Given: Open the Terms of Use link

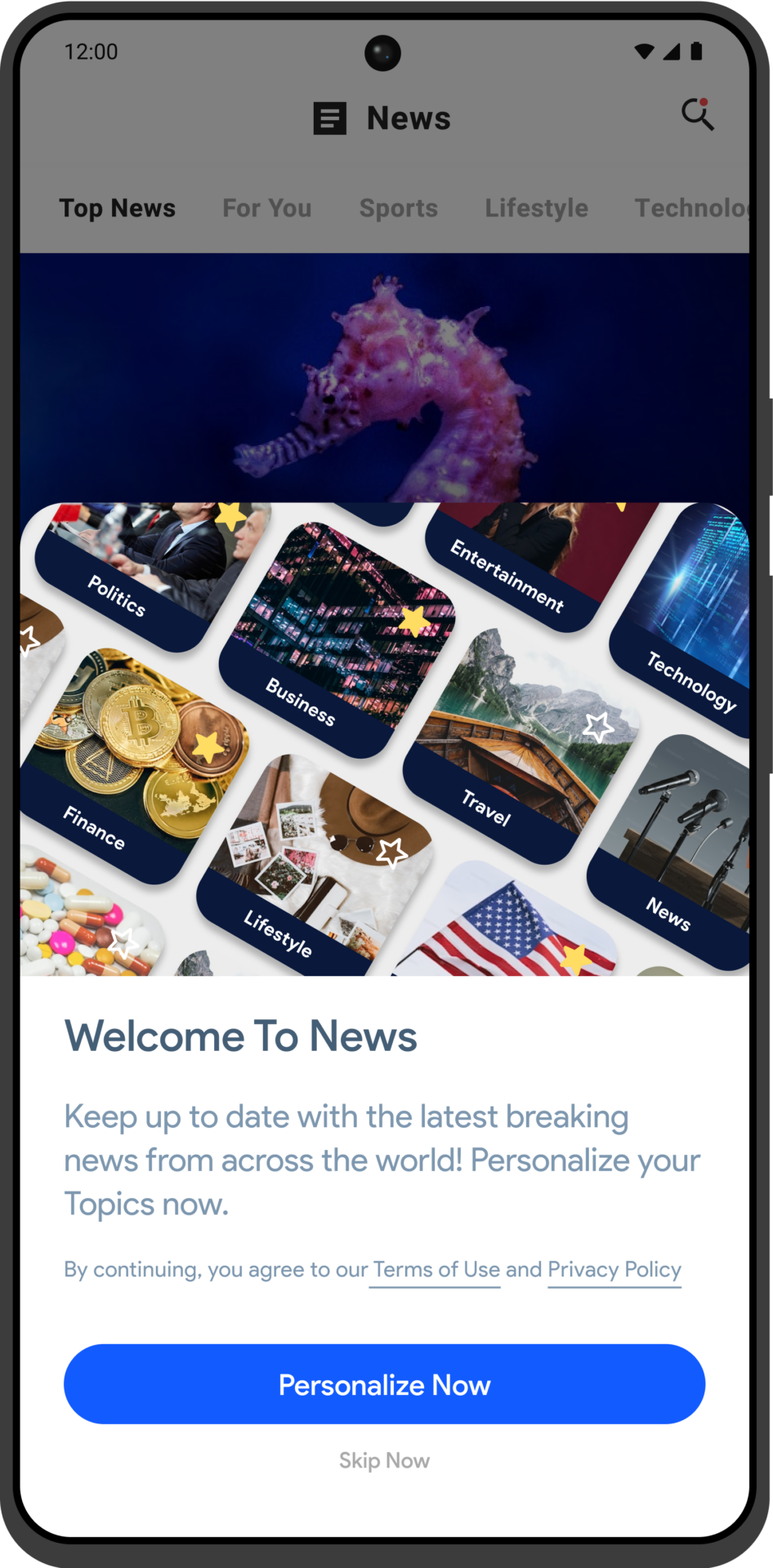Looking at the screenshot, I should point(436,1270).
